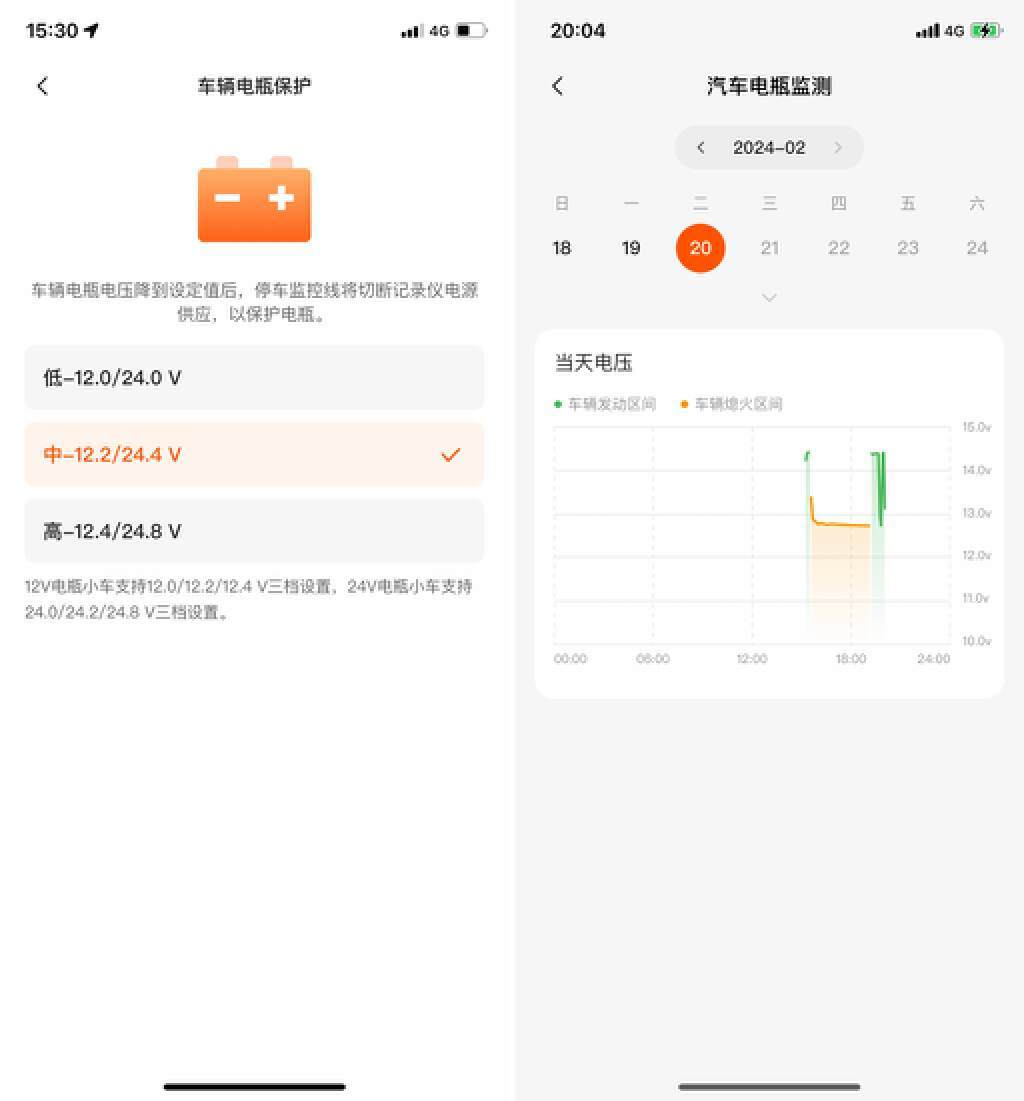Screen dimensions: 1024x1101
Task: Go to the month before 2024-02
Action: (x=701, y=148)
